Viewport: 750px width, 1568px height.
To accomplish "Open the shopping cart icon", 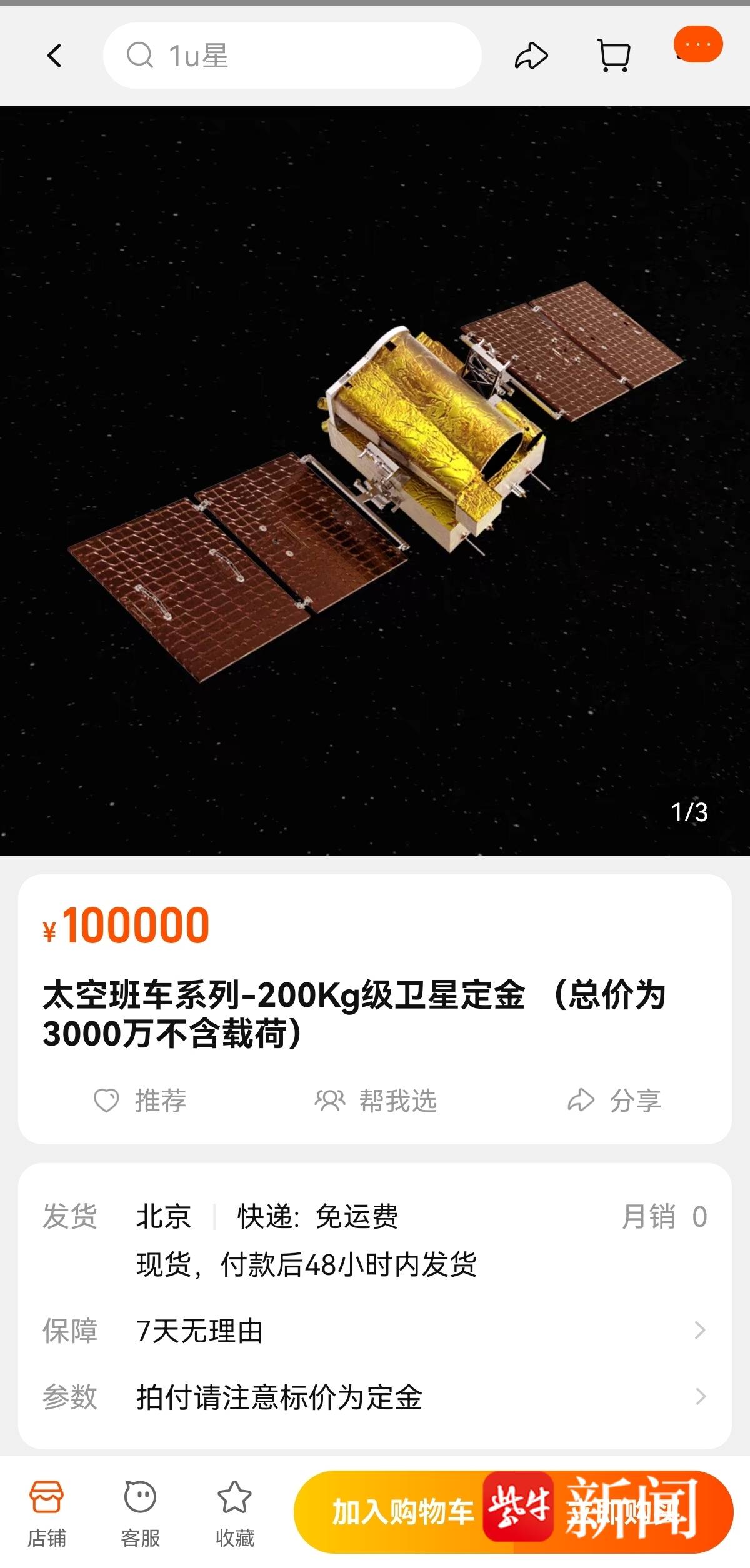I will click(x=614, y=56).
